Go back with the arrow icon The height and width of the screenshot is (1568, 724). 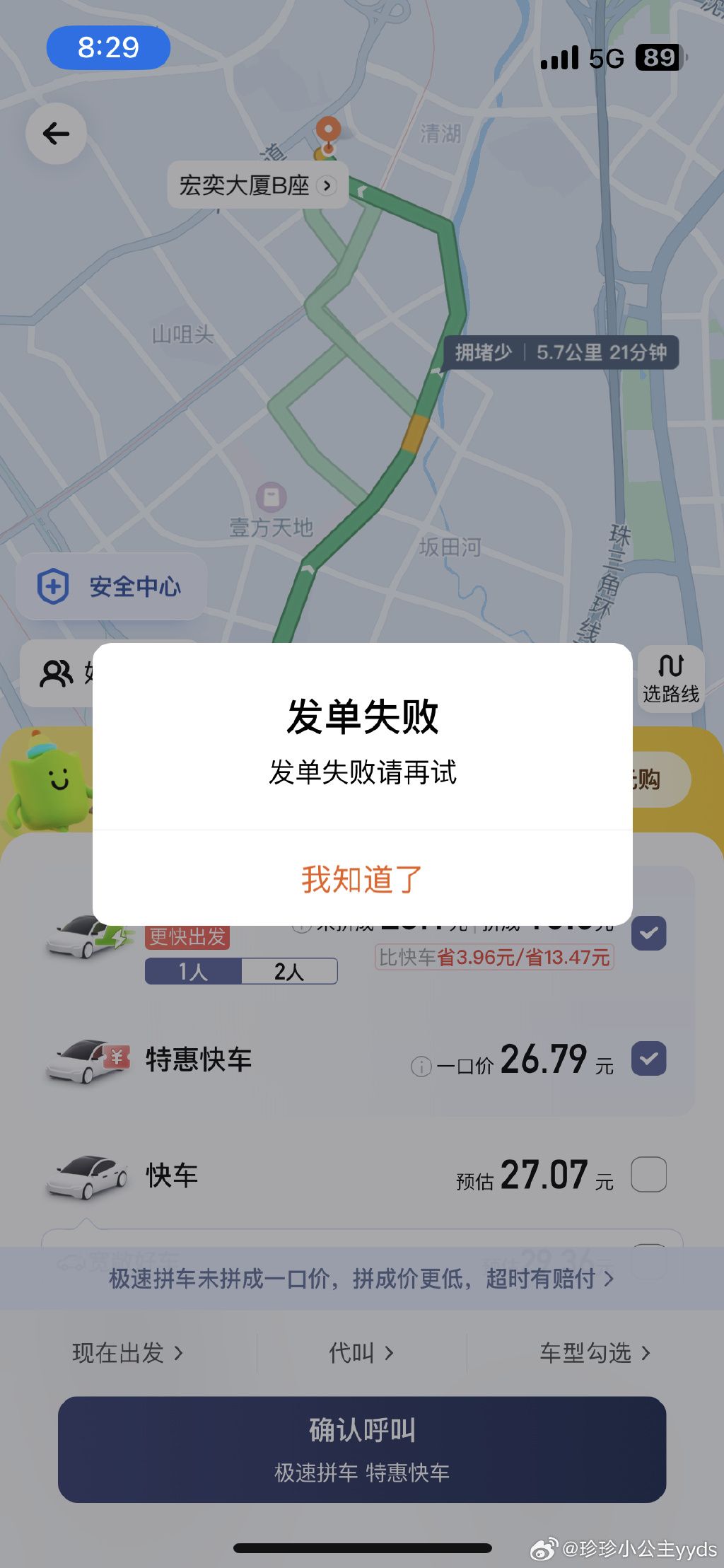[x=57, y=134]
